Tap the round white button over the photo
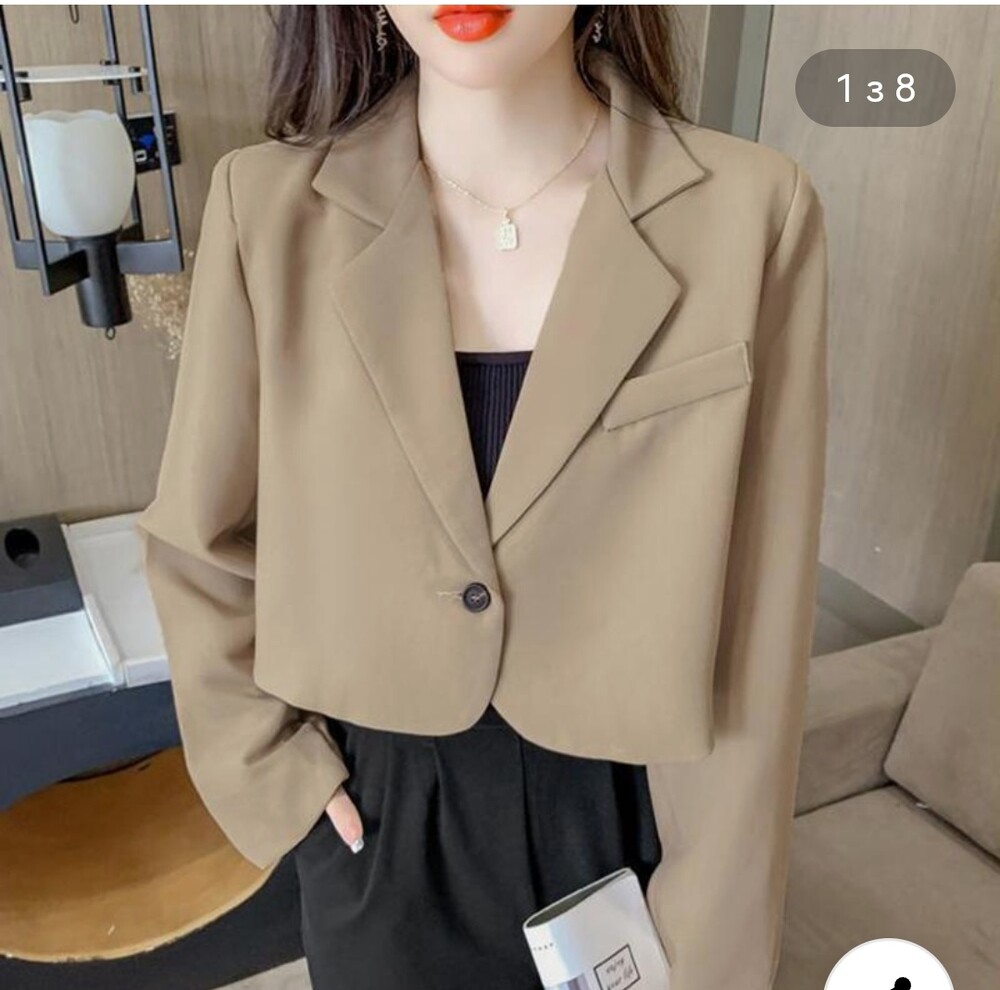Viewport: 1000px width, 990px height. click(x=888, y=968)
